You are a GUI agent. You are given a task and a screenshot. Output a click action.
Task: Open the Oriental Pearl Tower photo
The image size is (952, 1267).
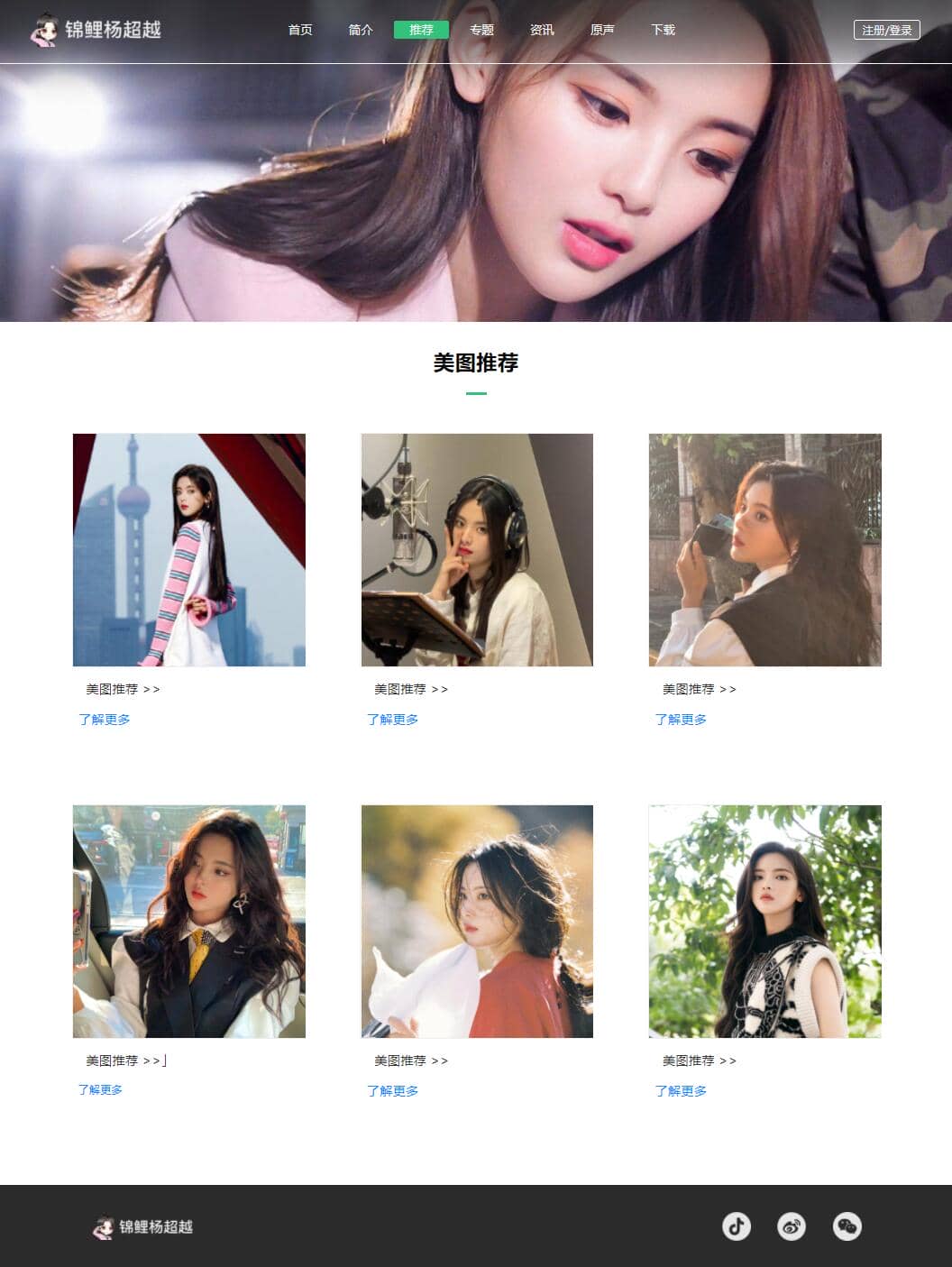click(189, 550)
